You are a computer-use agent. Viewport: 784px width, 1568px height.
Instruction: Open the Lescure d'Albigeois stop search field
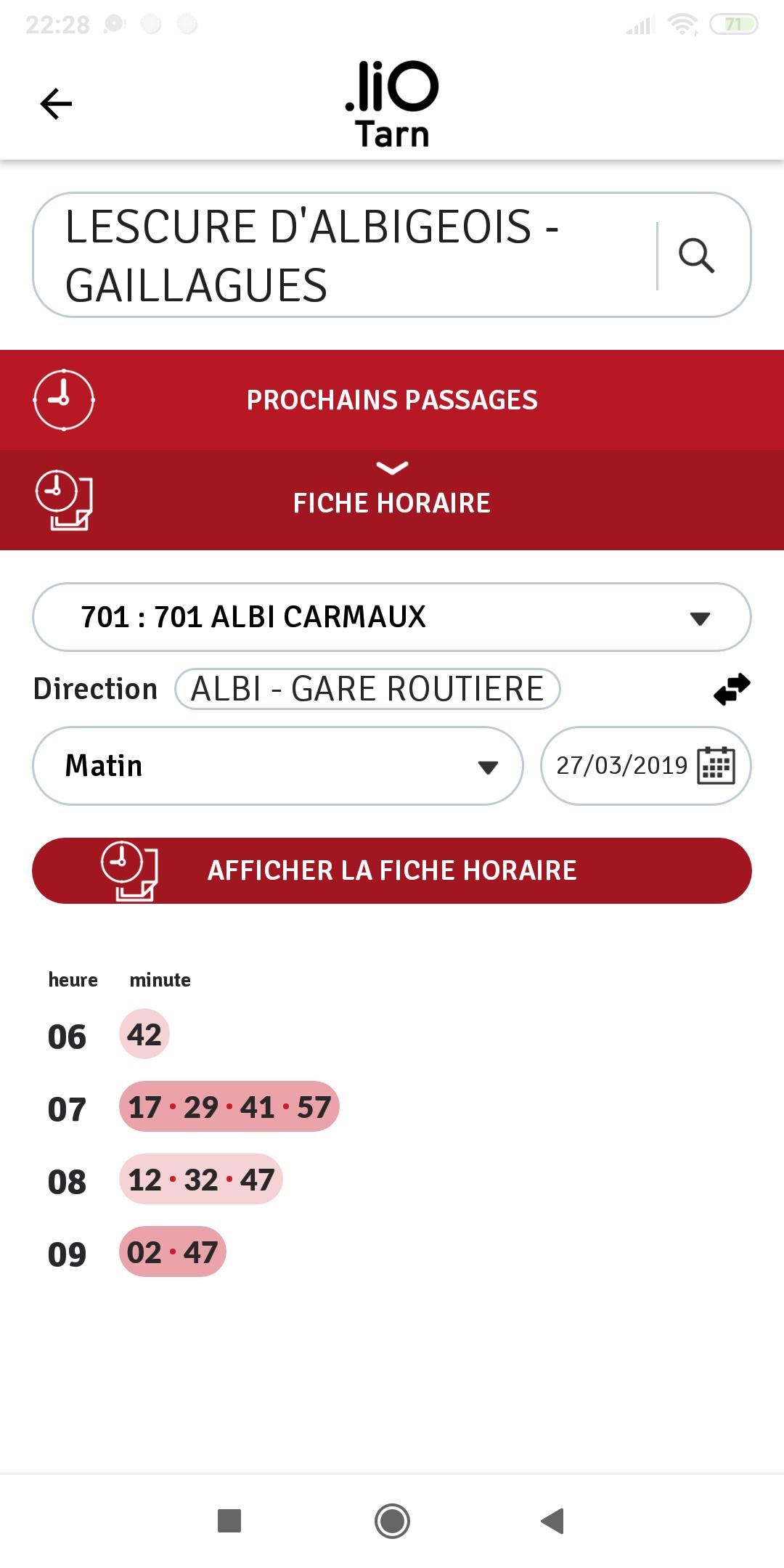(392, 255)
